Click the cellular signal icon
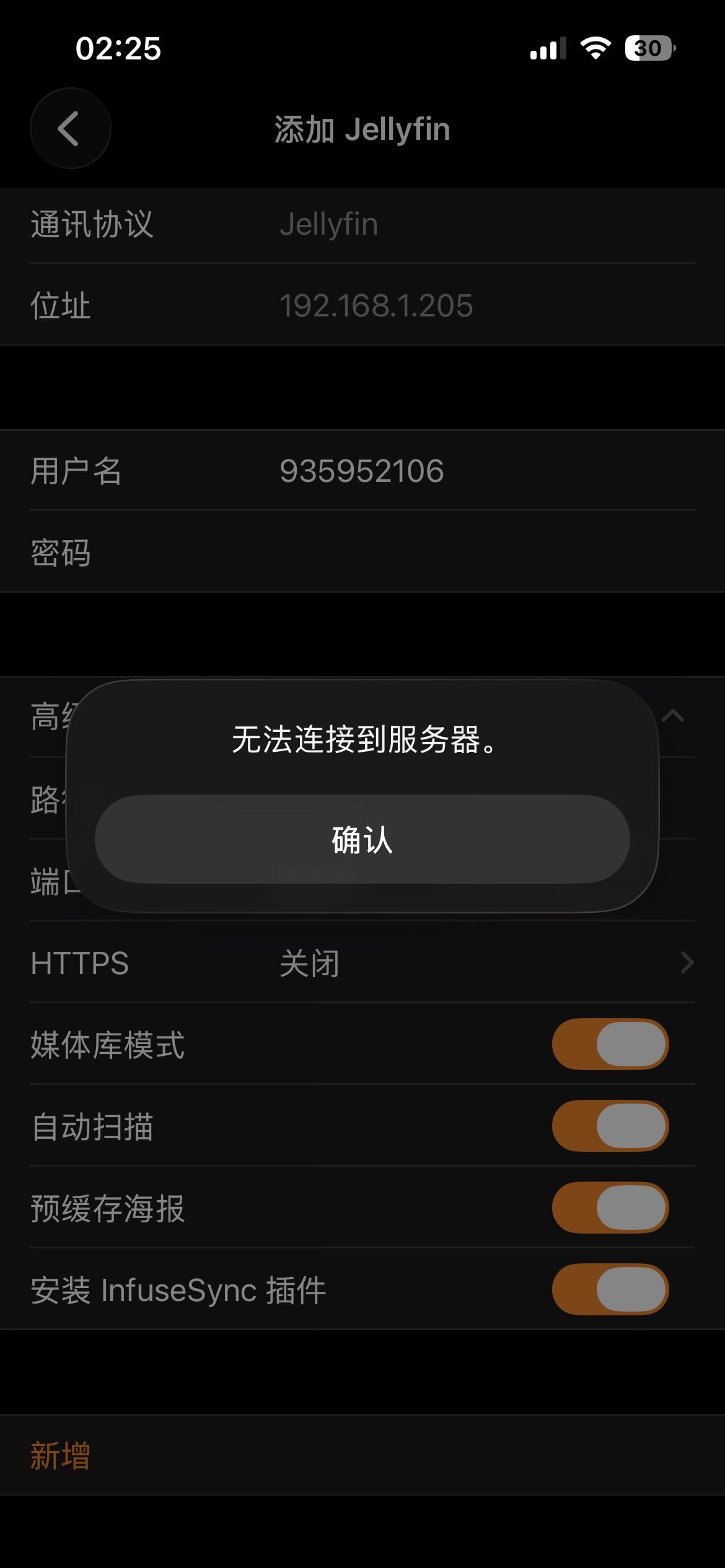Screen dimensions: 725x1568 tap(548, 50)
